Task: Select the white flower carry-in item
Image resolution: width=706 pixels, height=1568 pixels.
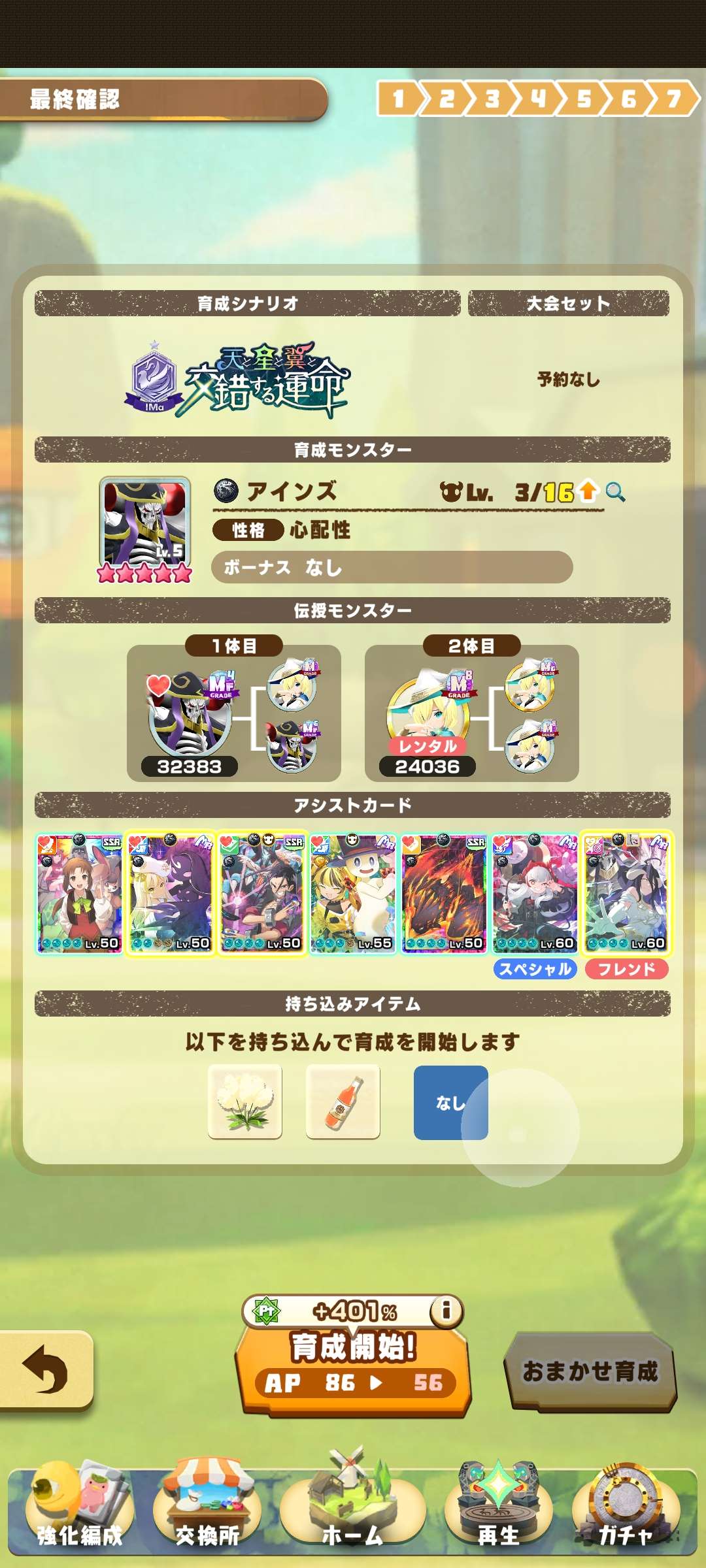Action: click(x=245, y=1102)
